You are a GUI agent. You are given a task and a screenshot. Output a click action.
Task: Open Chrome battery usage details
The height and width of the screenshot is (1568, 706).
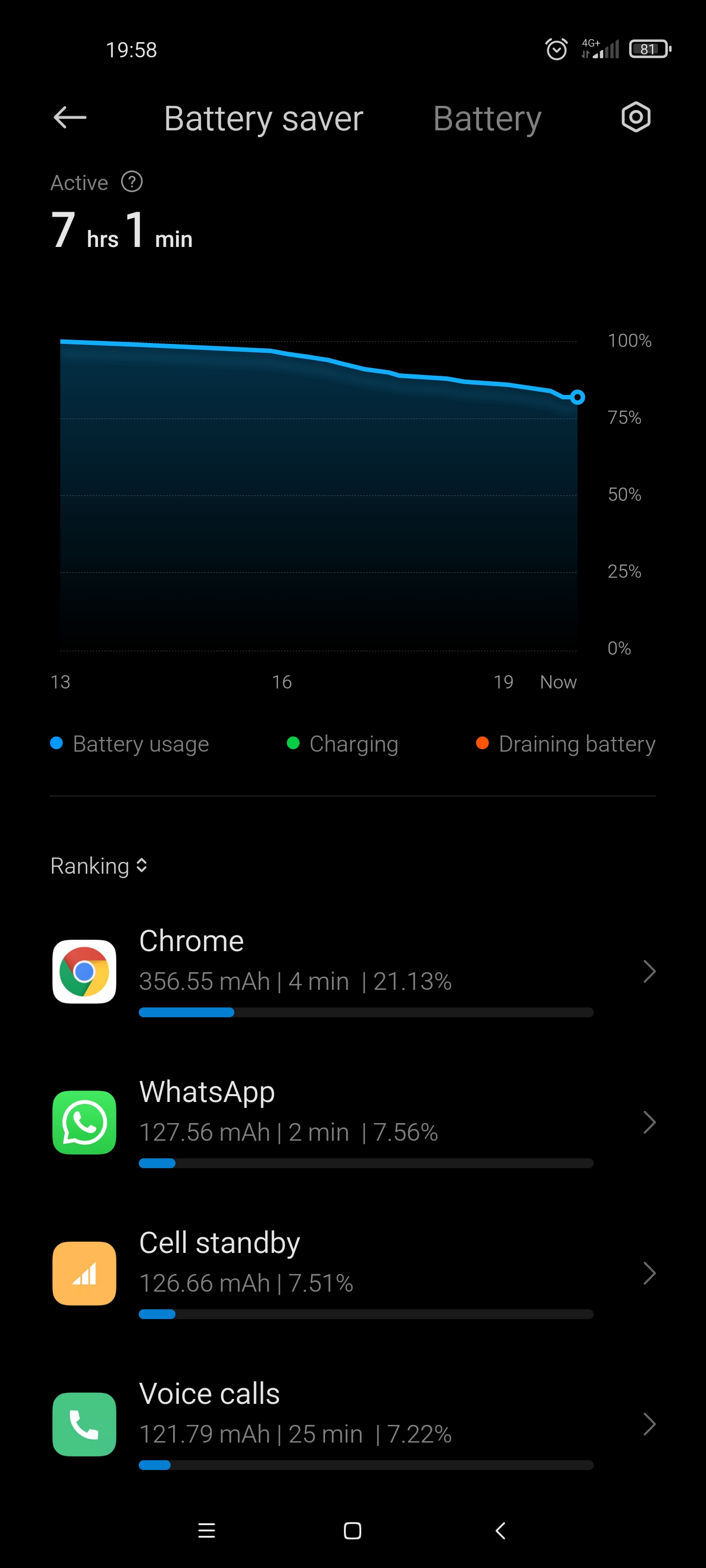point(353,972)
